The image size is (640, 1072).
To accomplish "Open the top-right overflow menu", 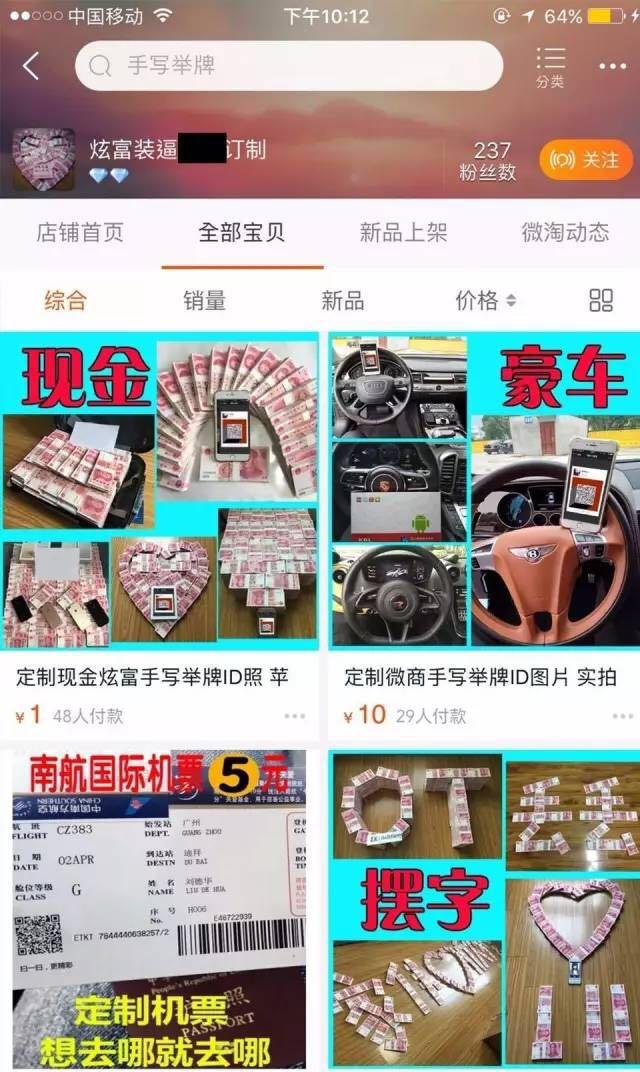I will point(612,66).
